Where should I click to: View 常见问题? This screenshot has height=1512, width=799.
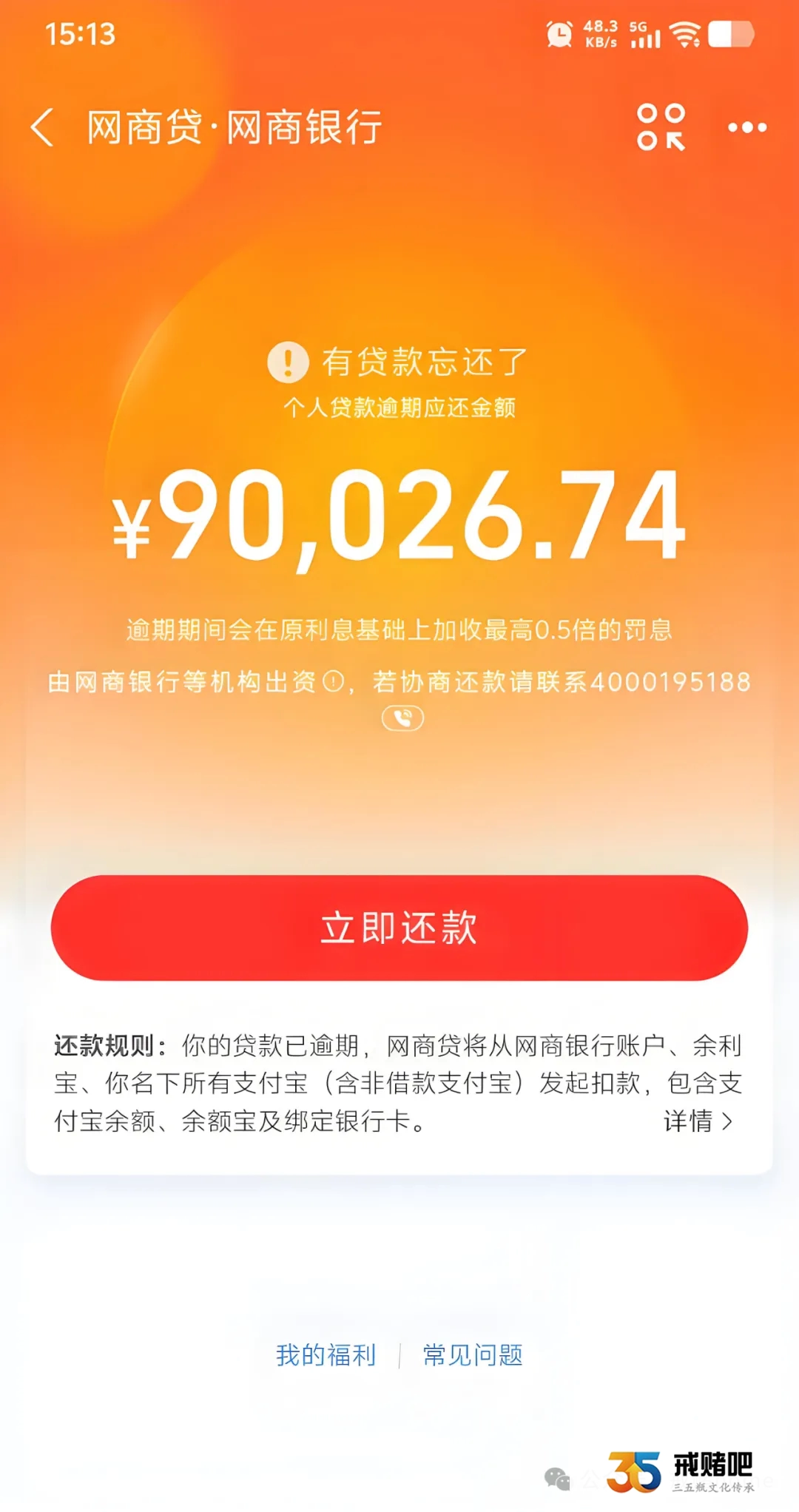coord(473,1355)
